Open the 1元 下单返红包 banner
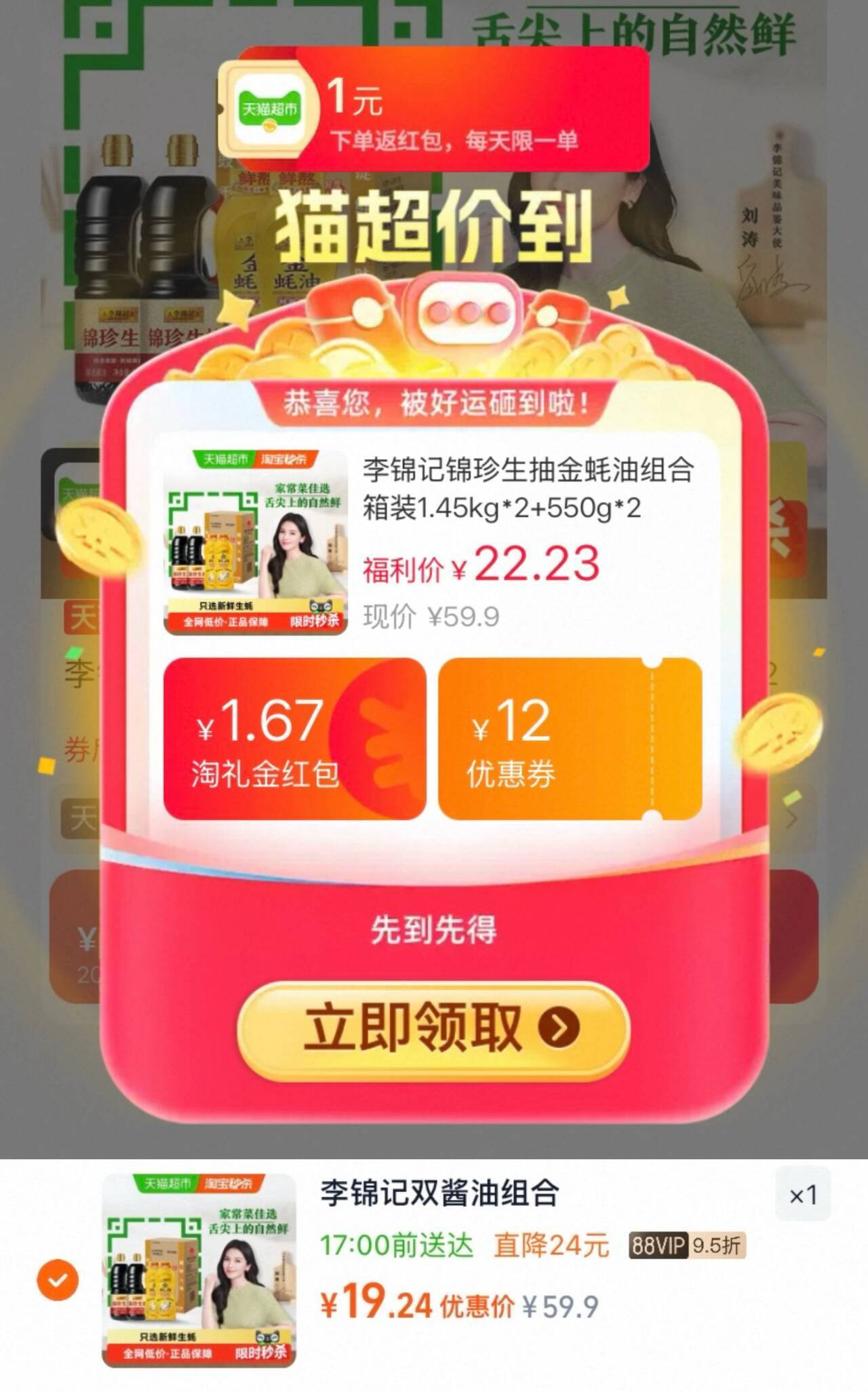This screenshot has height=1392, width=868. 434,112
